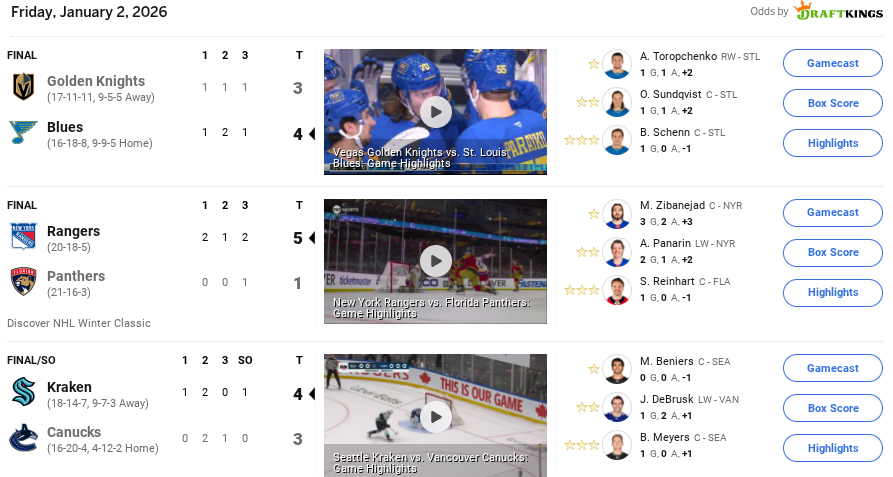View Highlights for Kraken vs Canucks
This screenshot has height=477, width=893.
832,448
